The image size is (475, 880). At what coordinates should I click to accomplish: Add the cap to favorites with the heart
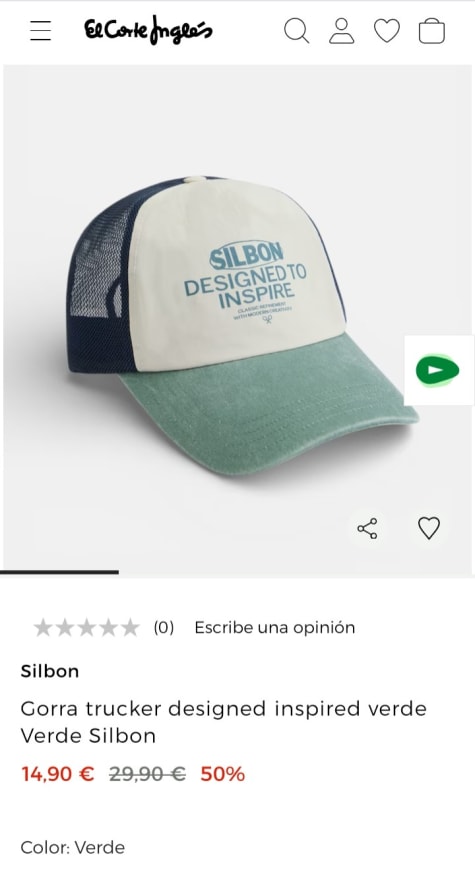(429, 528)
